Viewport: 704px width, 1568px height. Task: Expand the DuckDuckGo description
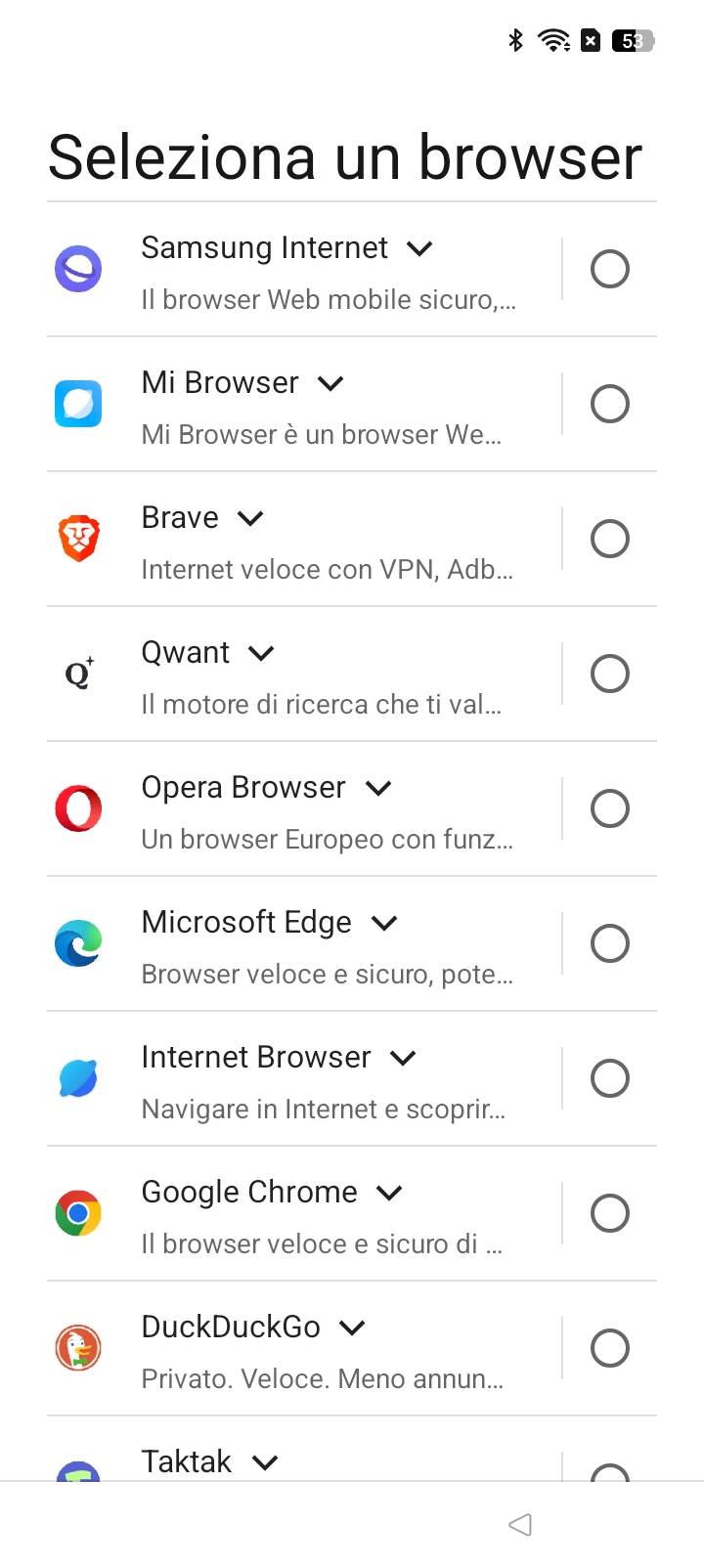(x=352, y=1328)
